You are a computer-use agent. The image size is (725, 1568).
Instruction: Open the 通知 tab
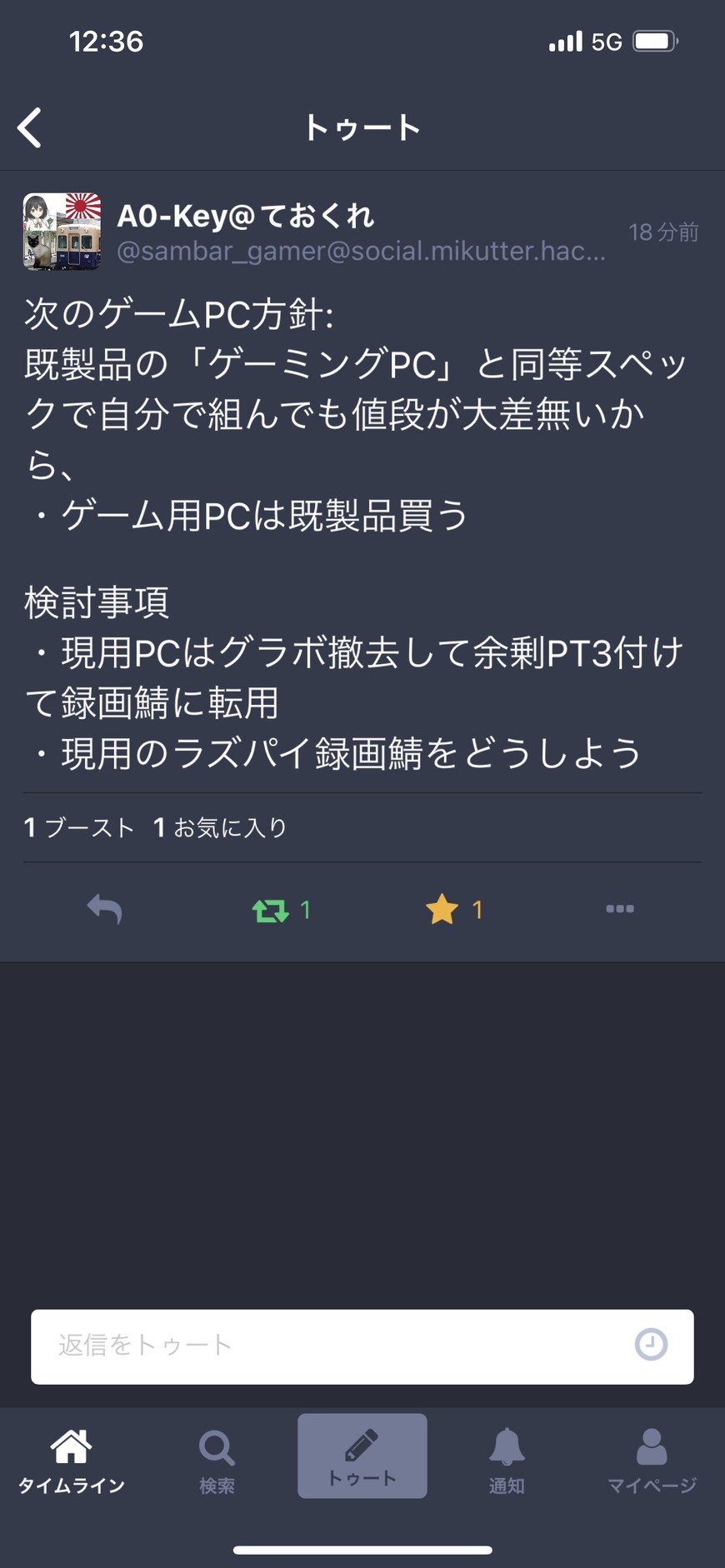click(x=507, y=1461)
